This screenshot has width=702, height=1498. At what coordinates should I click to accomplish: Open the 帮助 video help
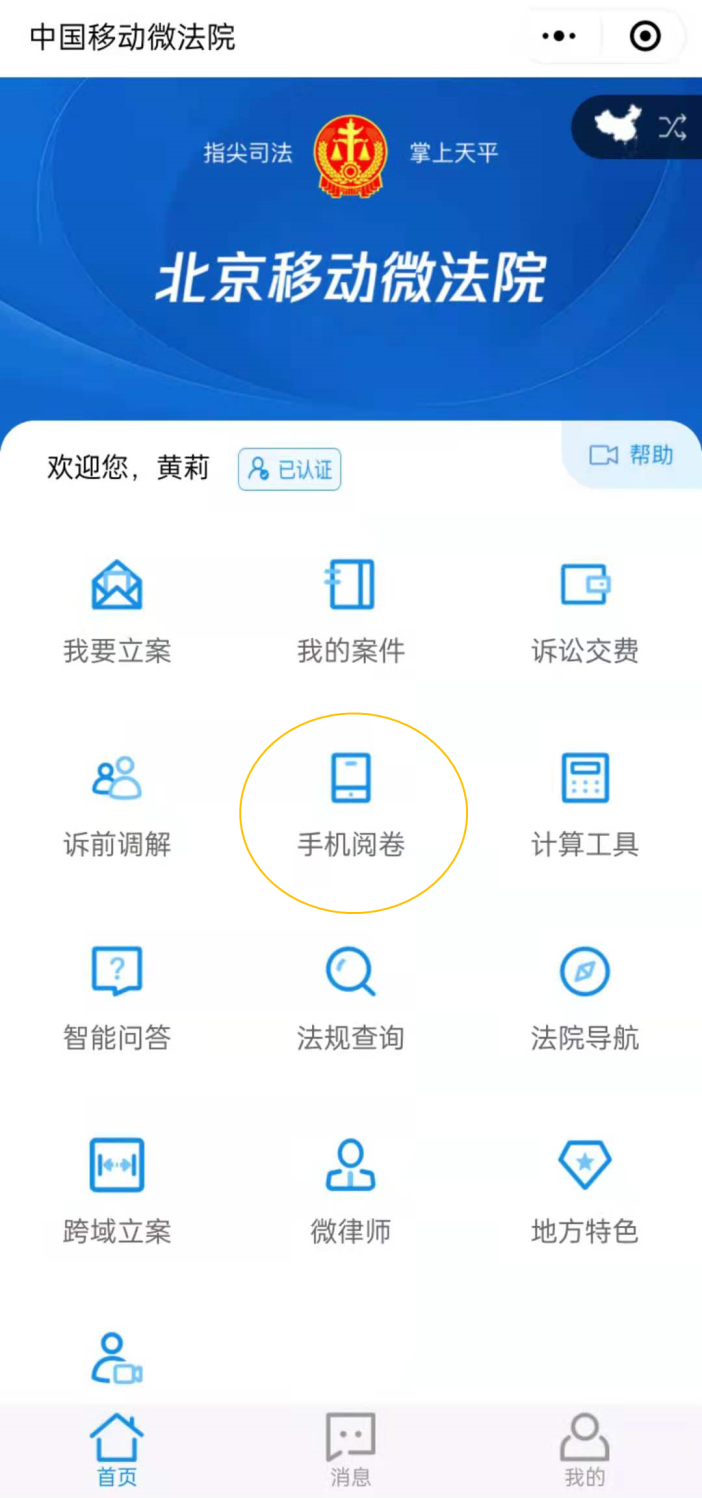point(631,456)
